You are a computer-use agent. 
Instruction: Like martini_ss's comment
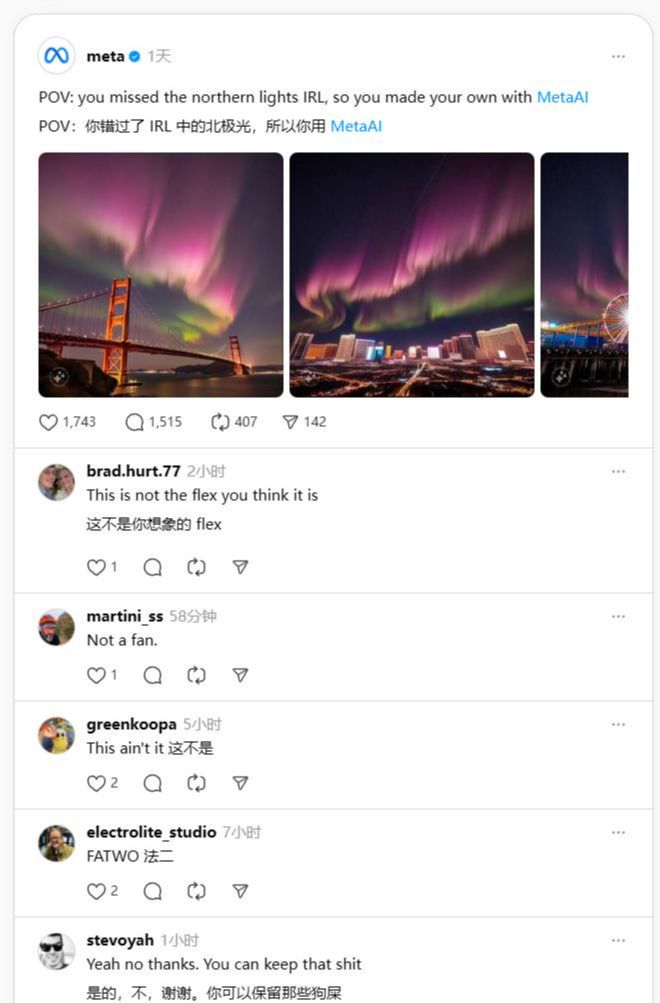tap(96, 675)
